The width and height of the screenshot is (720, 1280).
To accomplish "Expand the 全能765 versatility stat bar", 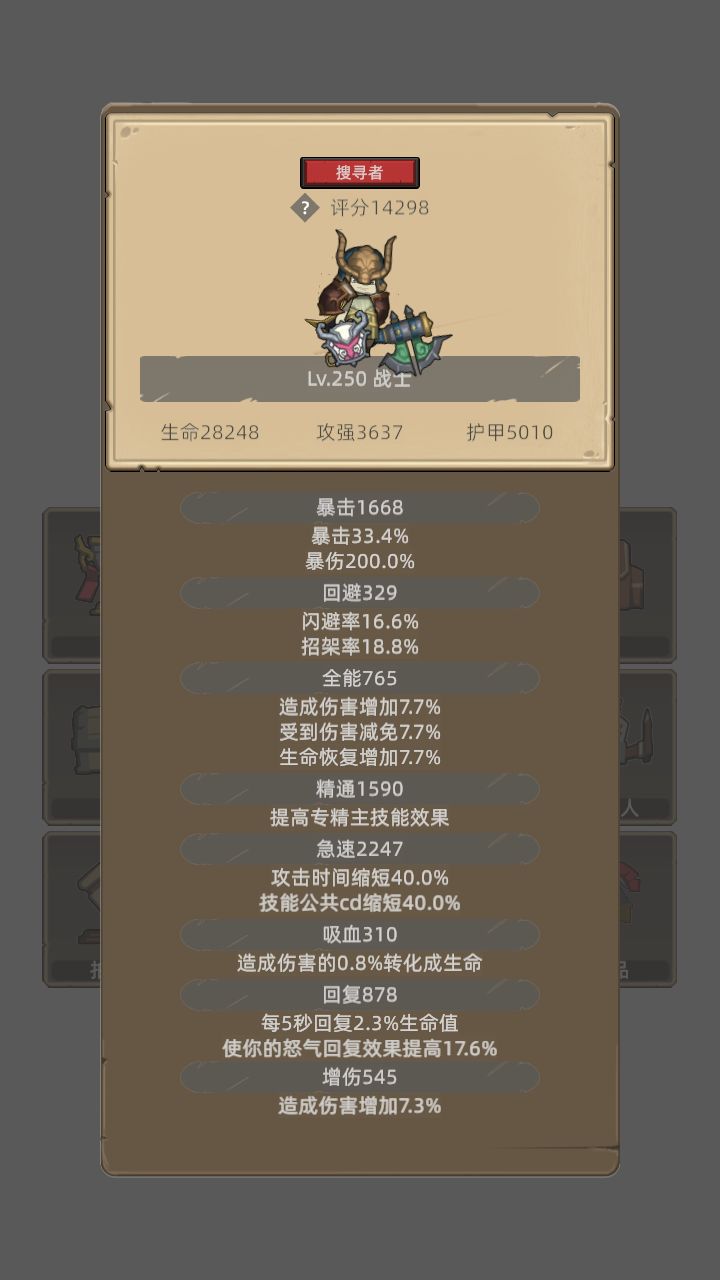I will pos(360,678).
